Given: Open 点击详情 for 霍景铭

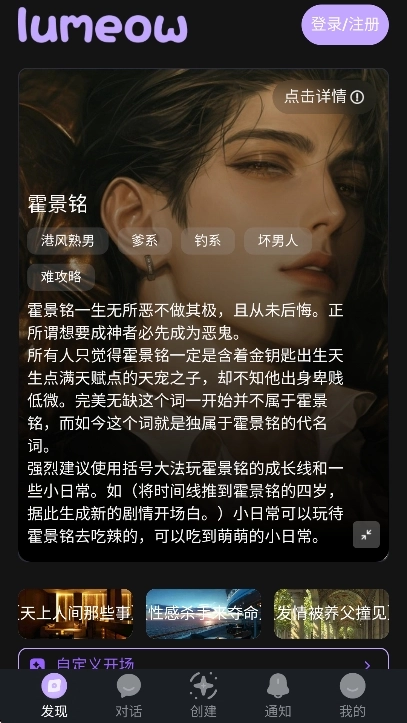Looking at the screenshot, I should click(x=324, y=97).
